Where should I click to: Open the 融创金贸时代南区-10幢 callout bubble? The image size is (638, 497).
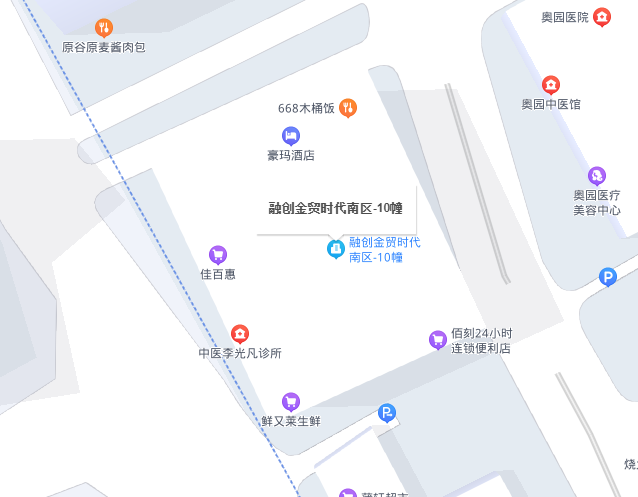point(336,208)
